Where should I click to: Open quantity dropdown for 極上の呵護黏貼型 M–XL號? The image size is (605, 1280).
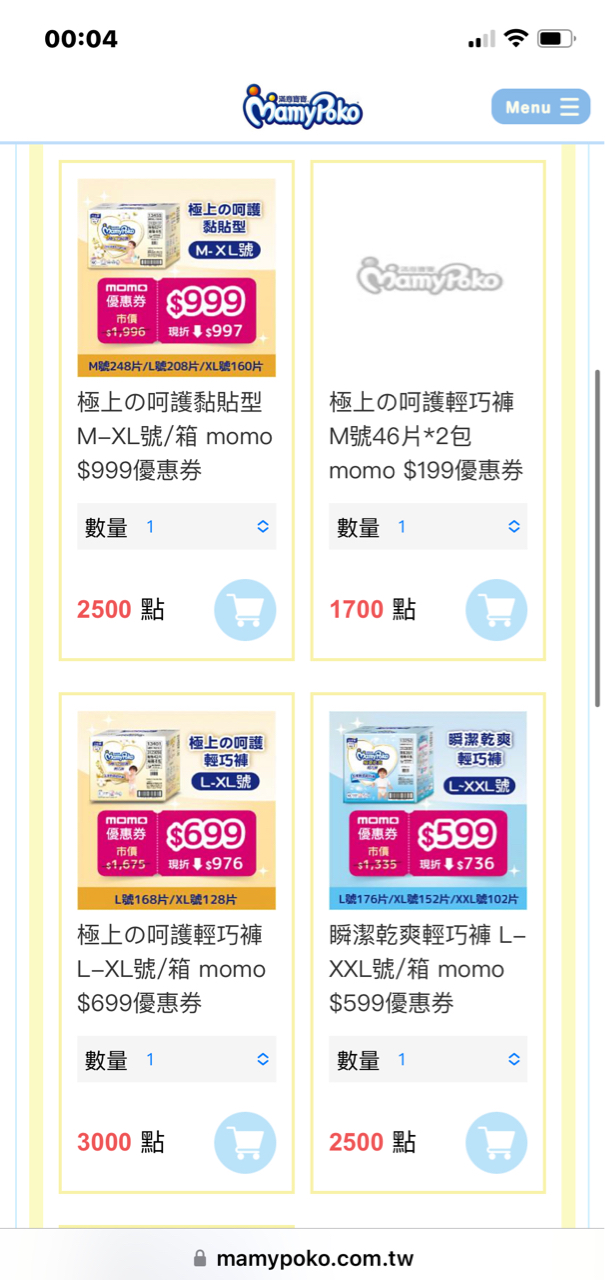tap(176, 526)
